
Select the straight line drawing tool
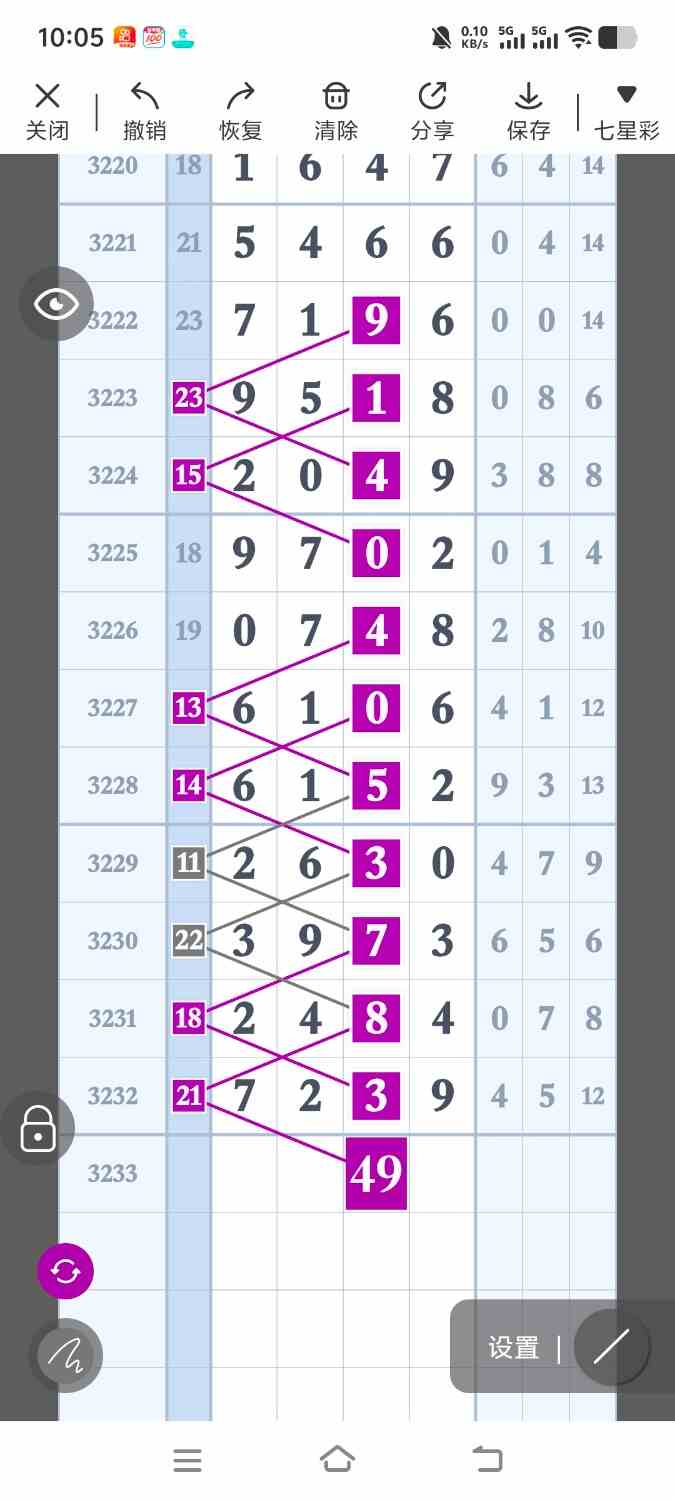[x=611, y=1347]
